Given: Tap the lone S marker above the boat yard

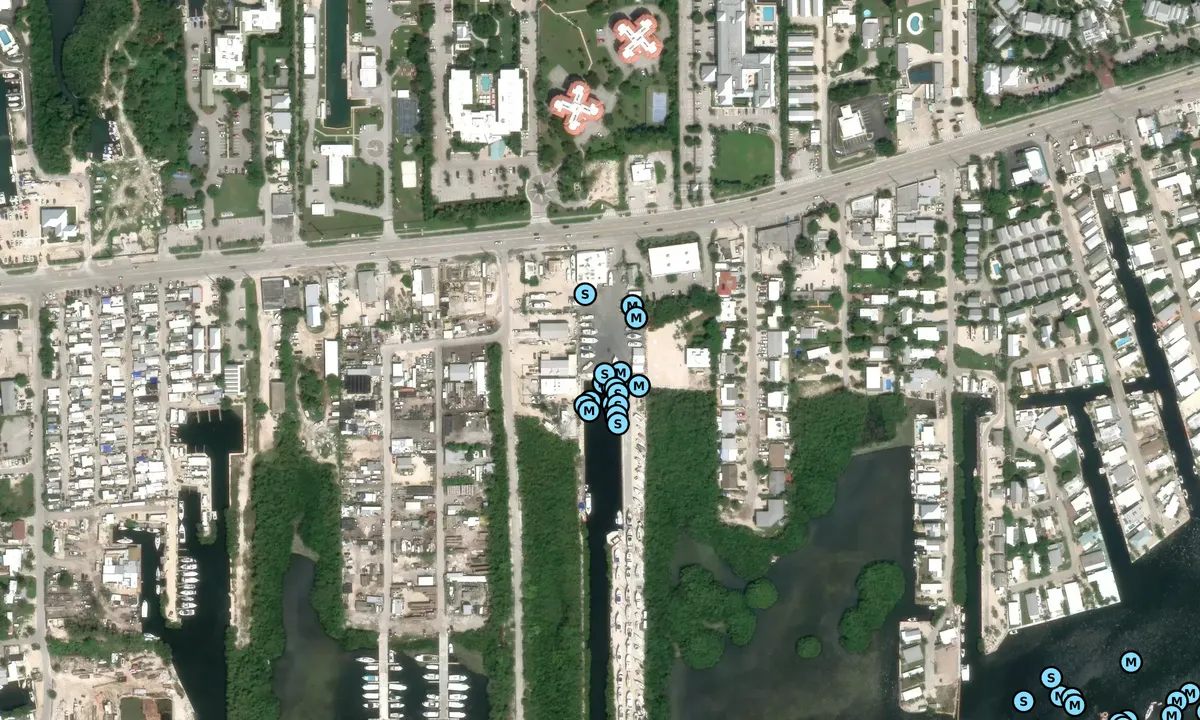Looking at the screenshot, I should [585, 293].
